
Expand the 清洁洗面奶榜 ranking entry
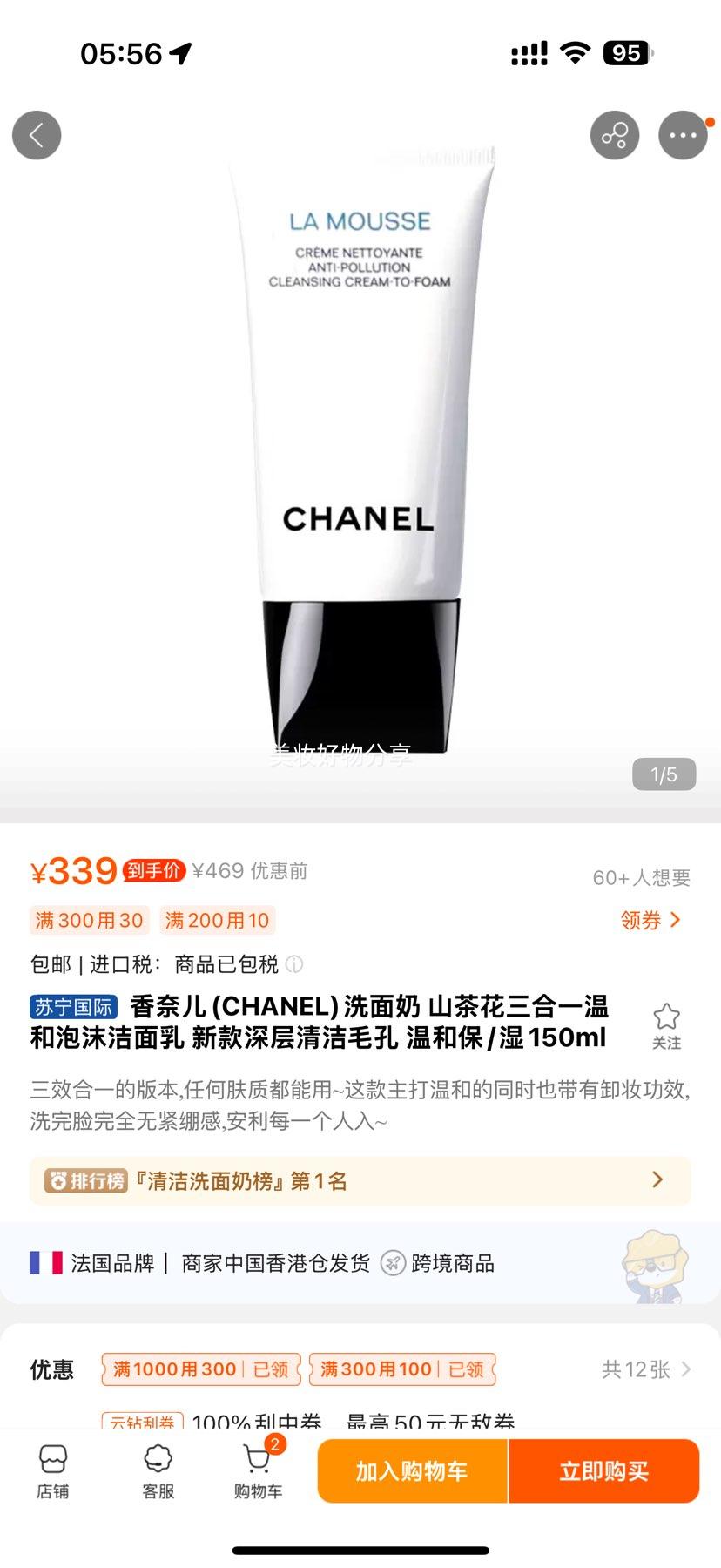(x=360, y=1181)
